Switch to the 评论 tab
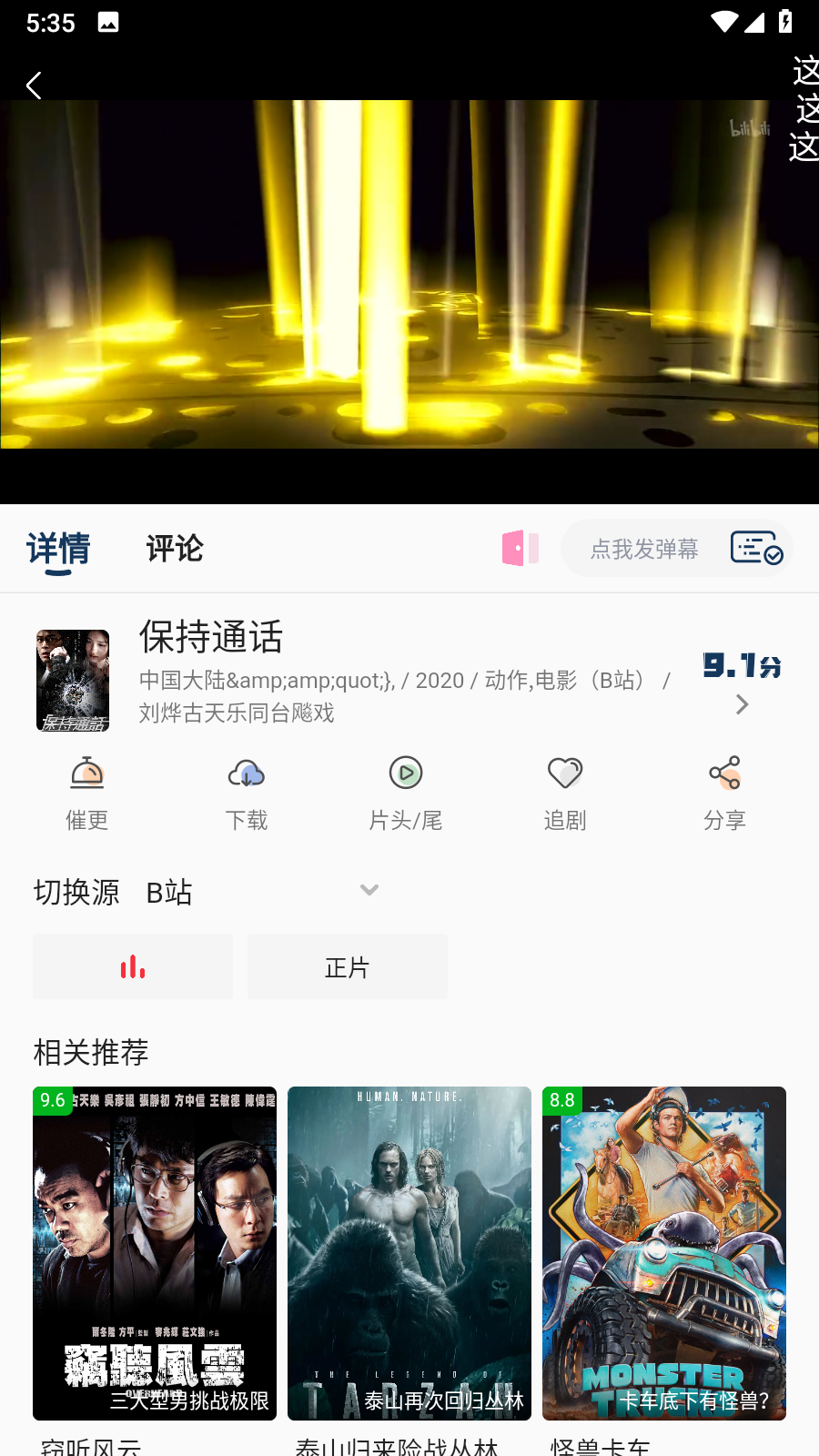Screen dimensions: 819x1456 coord(174,549)
